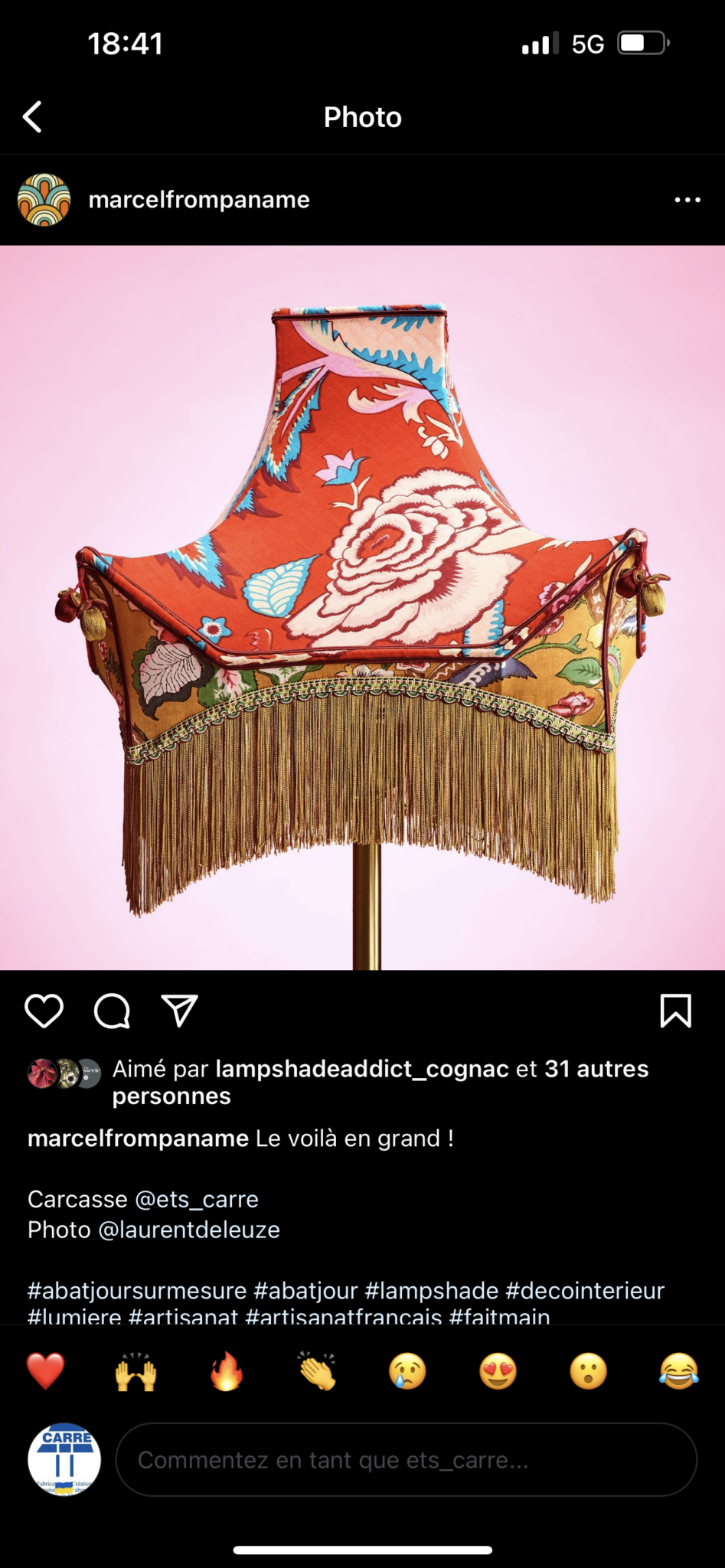The height and width of the screenshot is (1568, 725).
Task: Open the @ets_carre mention
Action: click(x=197, y=1199)
